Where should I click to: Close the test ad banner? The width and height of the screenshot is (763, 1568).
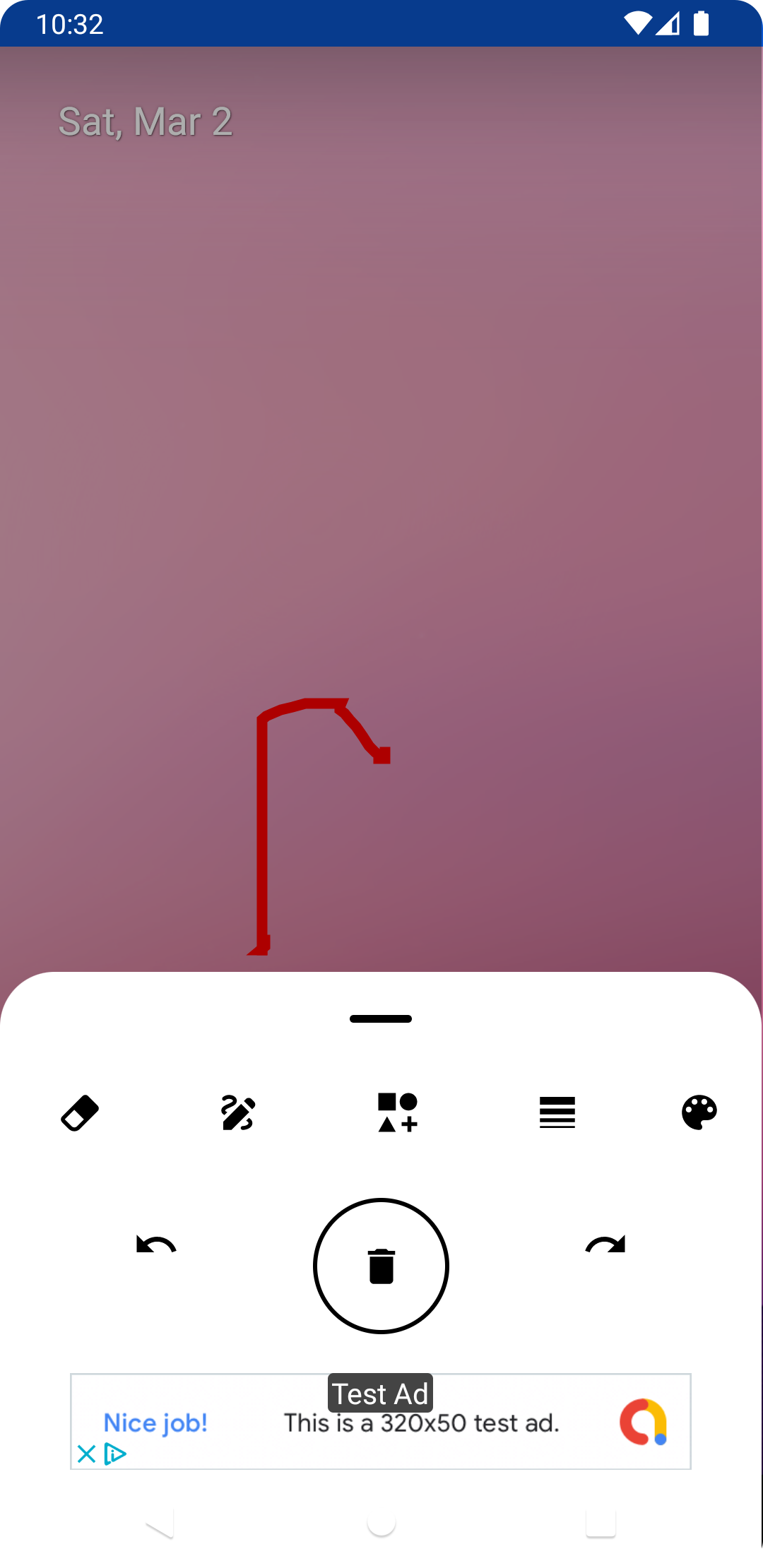click(86, 1454)
